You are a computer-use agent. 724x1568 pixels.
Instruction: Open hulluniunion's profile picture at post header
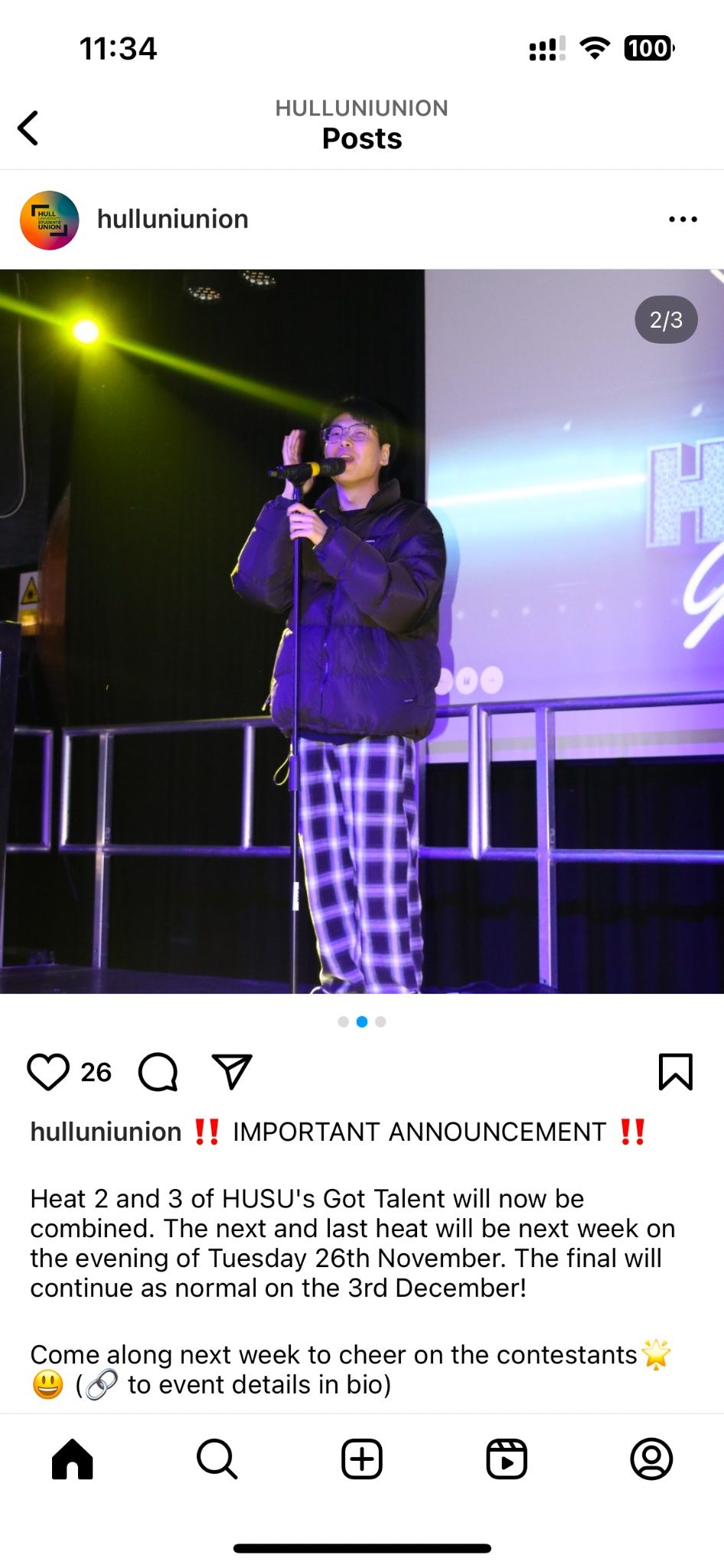(50, 220)
